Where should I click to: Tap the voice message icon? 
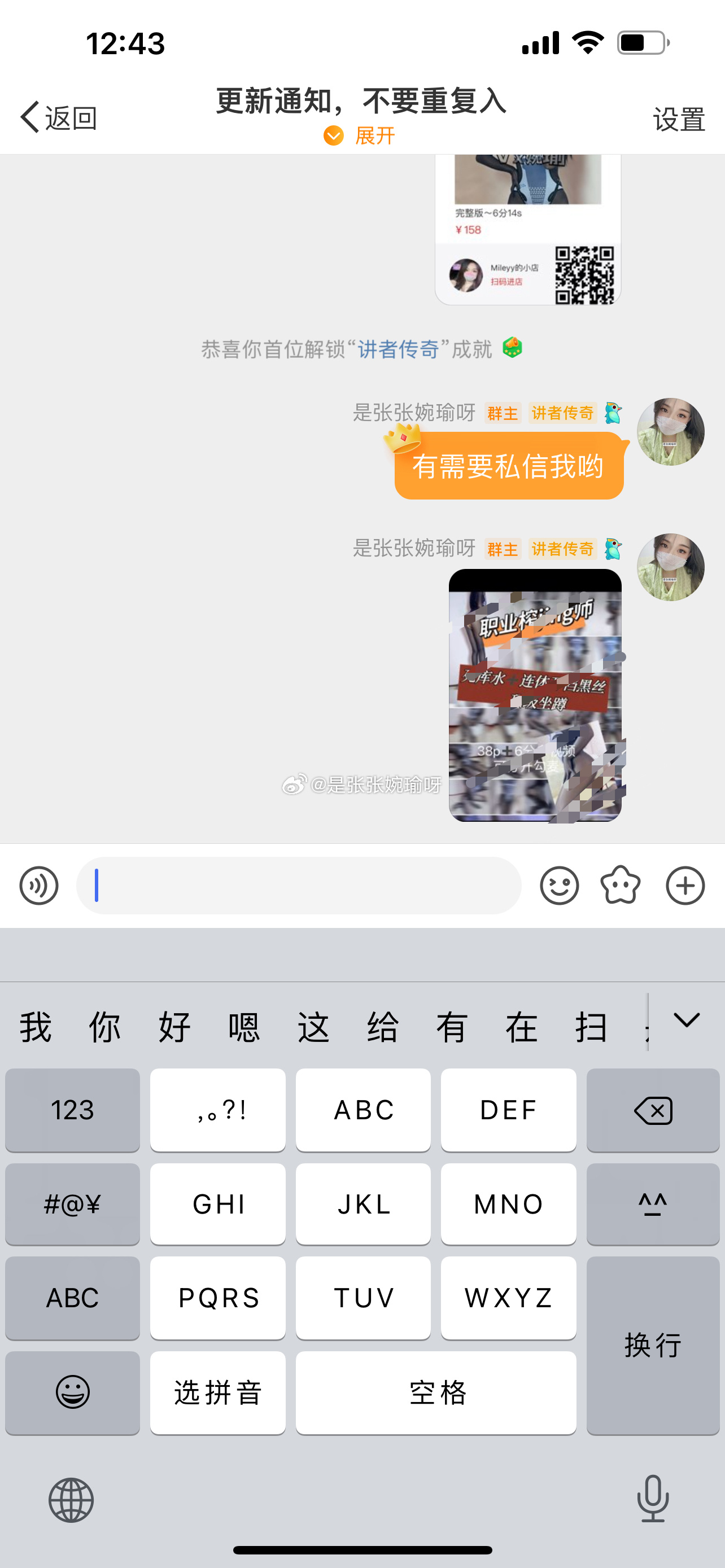[x=39, y=886]
